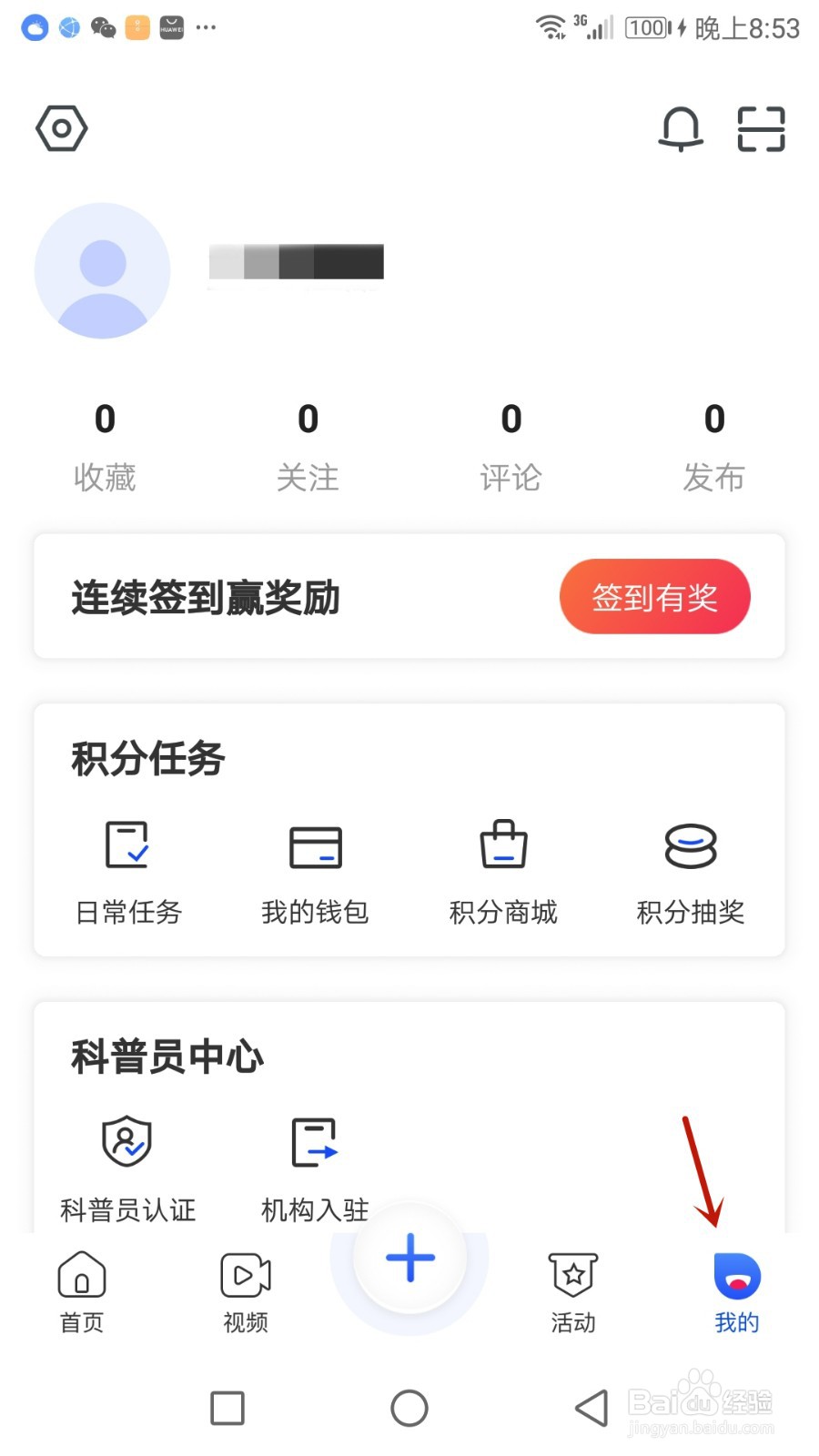Viewport: 819px width, 1456px height.
Task: Open 日常任务 daily tasks
Action: point(128,872)
